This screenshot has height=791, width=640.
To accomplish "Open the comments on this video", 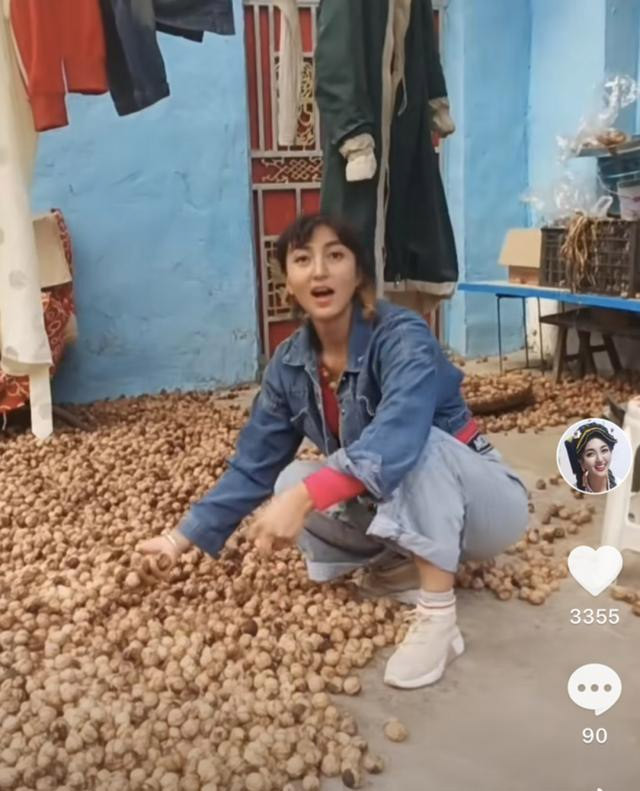I will pos(594,689).
